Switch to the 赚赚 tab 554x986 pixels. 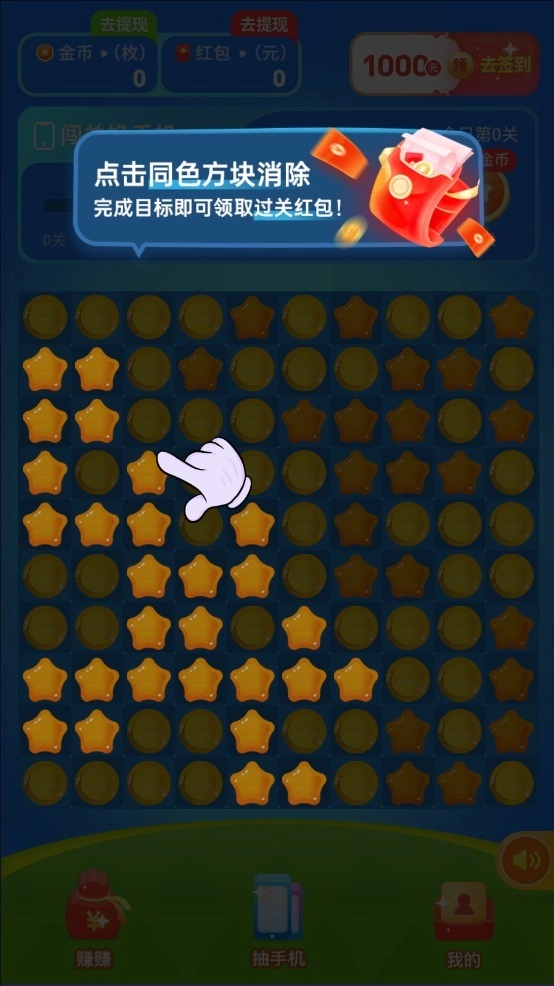point(94,919)
